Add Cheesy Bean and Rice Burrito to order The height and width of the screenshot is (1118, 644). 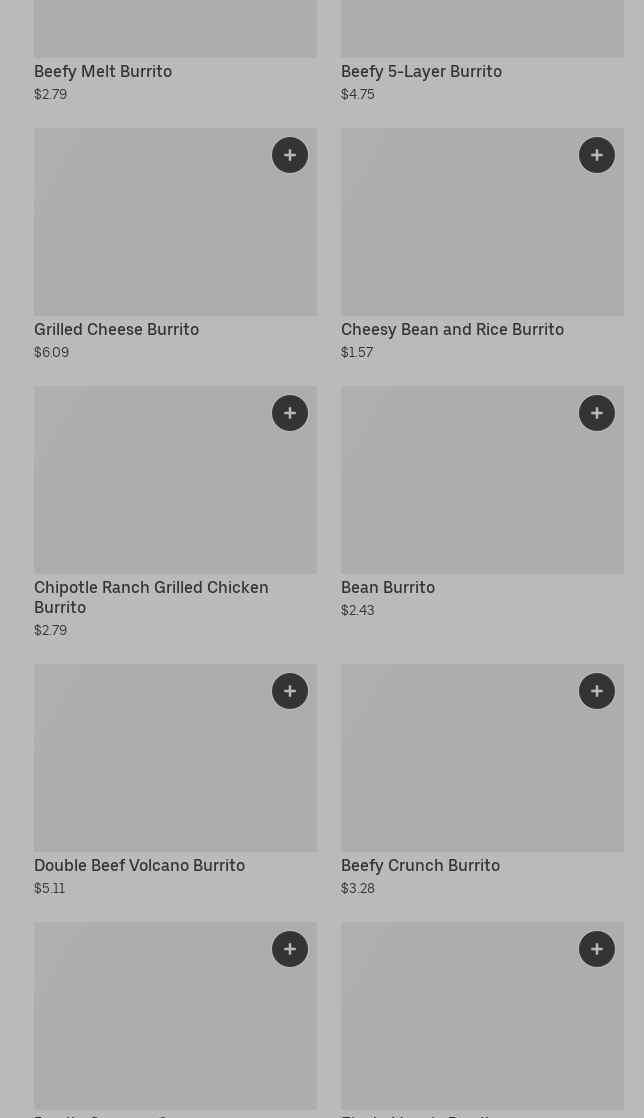pos(597,155)
